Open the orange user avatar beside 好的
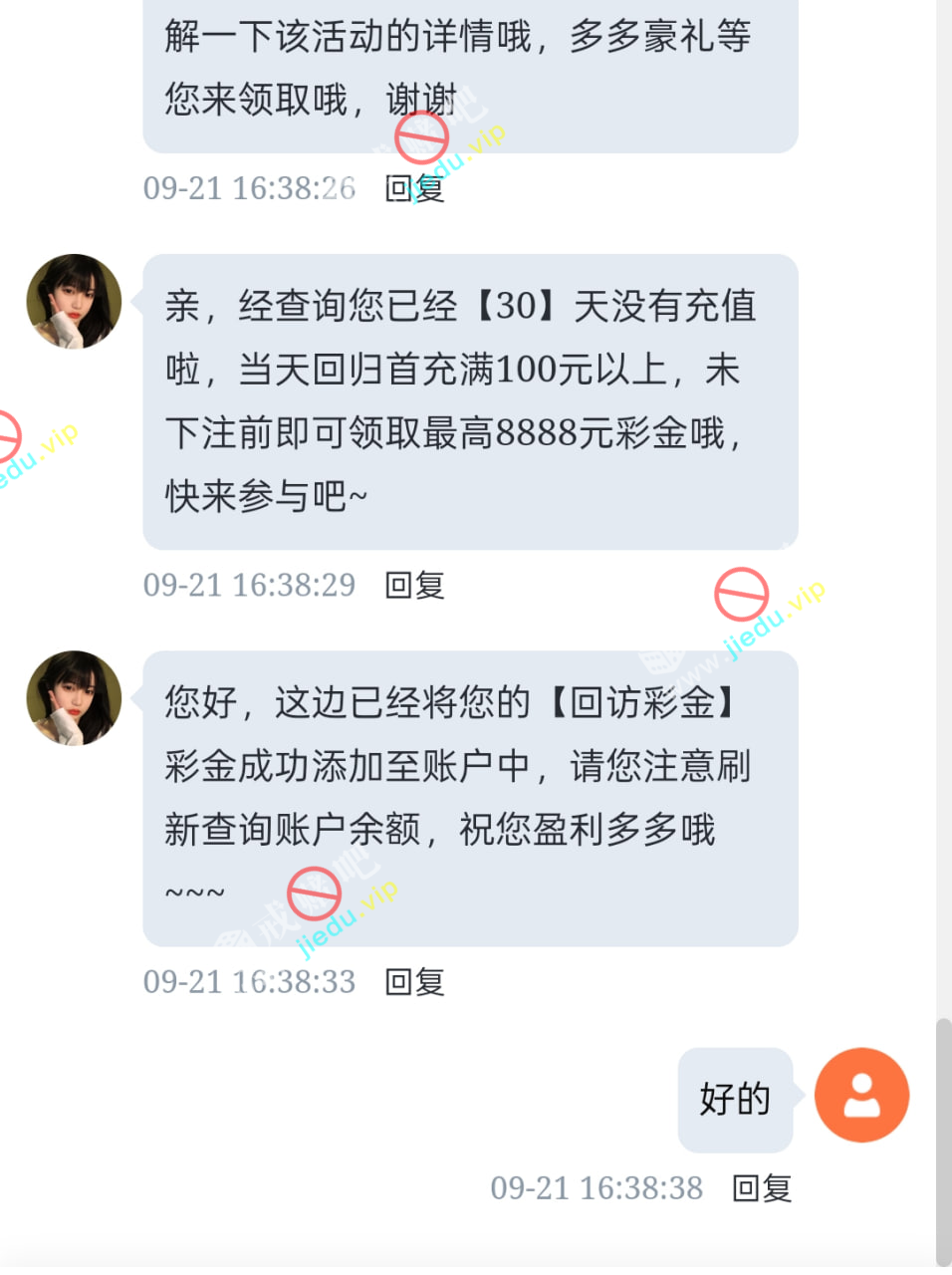 [861, 1095]
